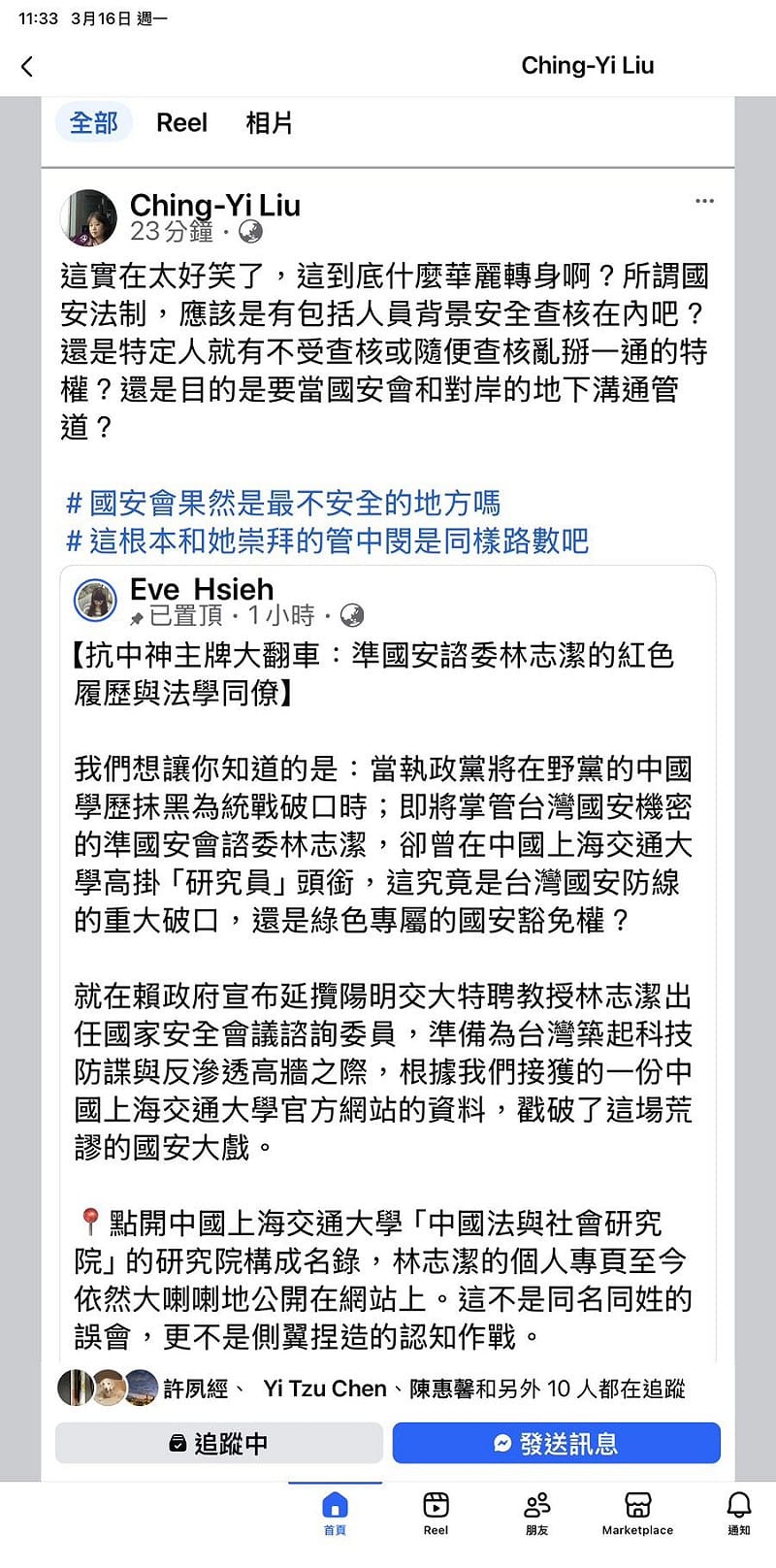View followers list with 許夙經 and others

(x=372, y=1388)
